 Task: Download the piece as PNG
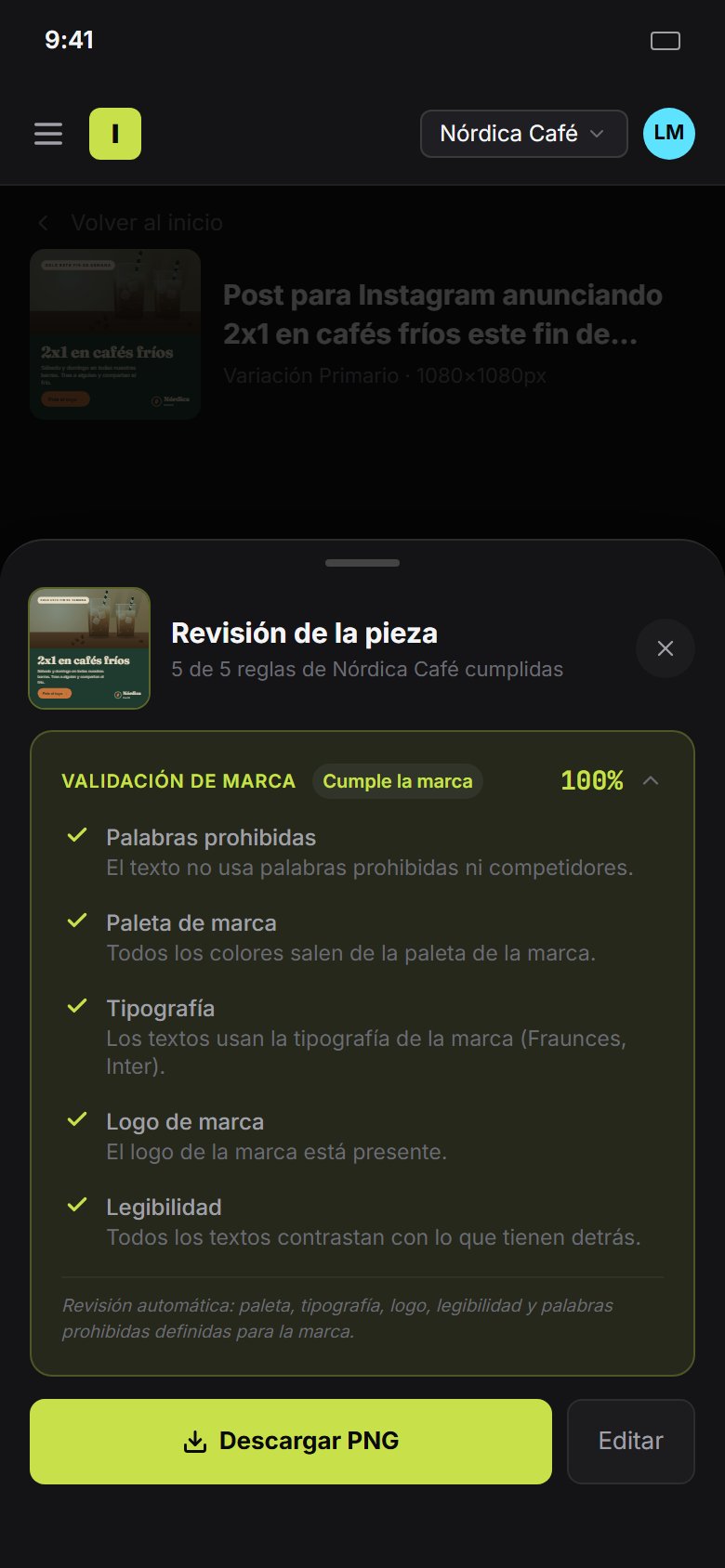click(x=291, y=1441)
